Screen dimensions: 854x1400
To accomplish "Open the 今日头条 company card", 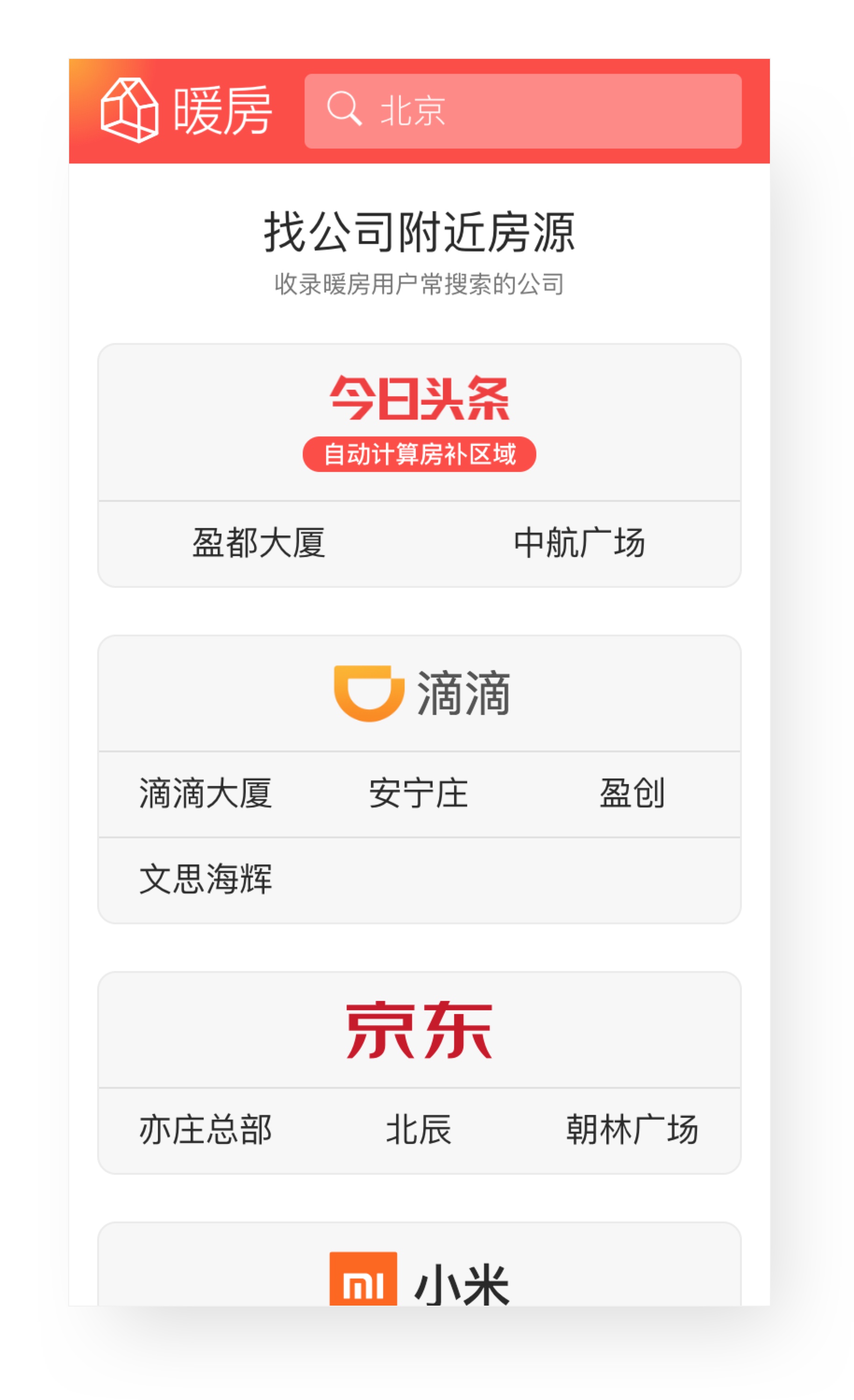I will pyautogui.click(x=420, y=421).
